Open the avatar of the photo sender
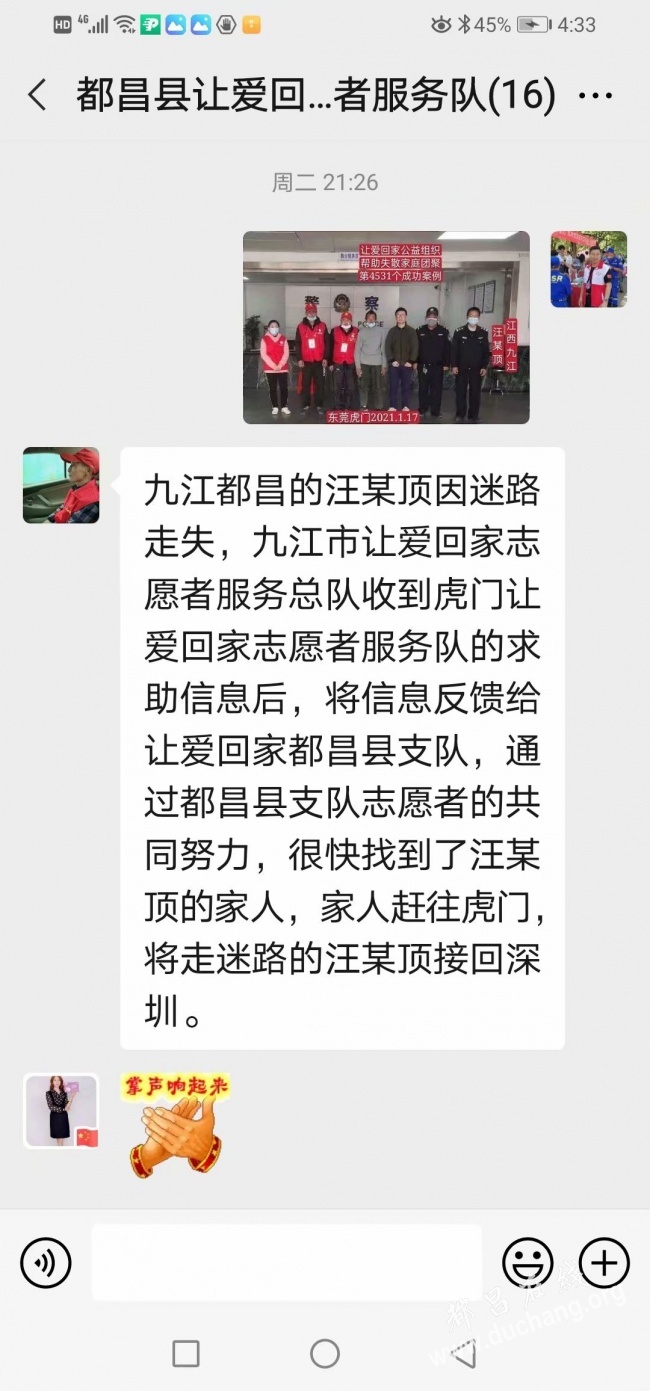 [x=588, y=269]
